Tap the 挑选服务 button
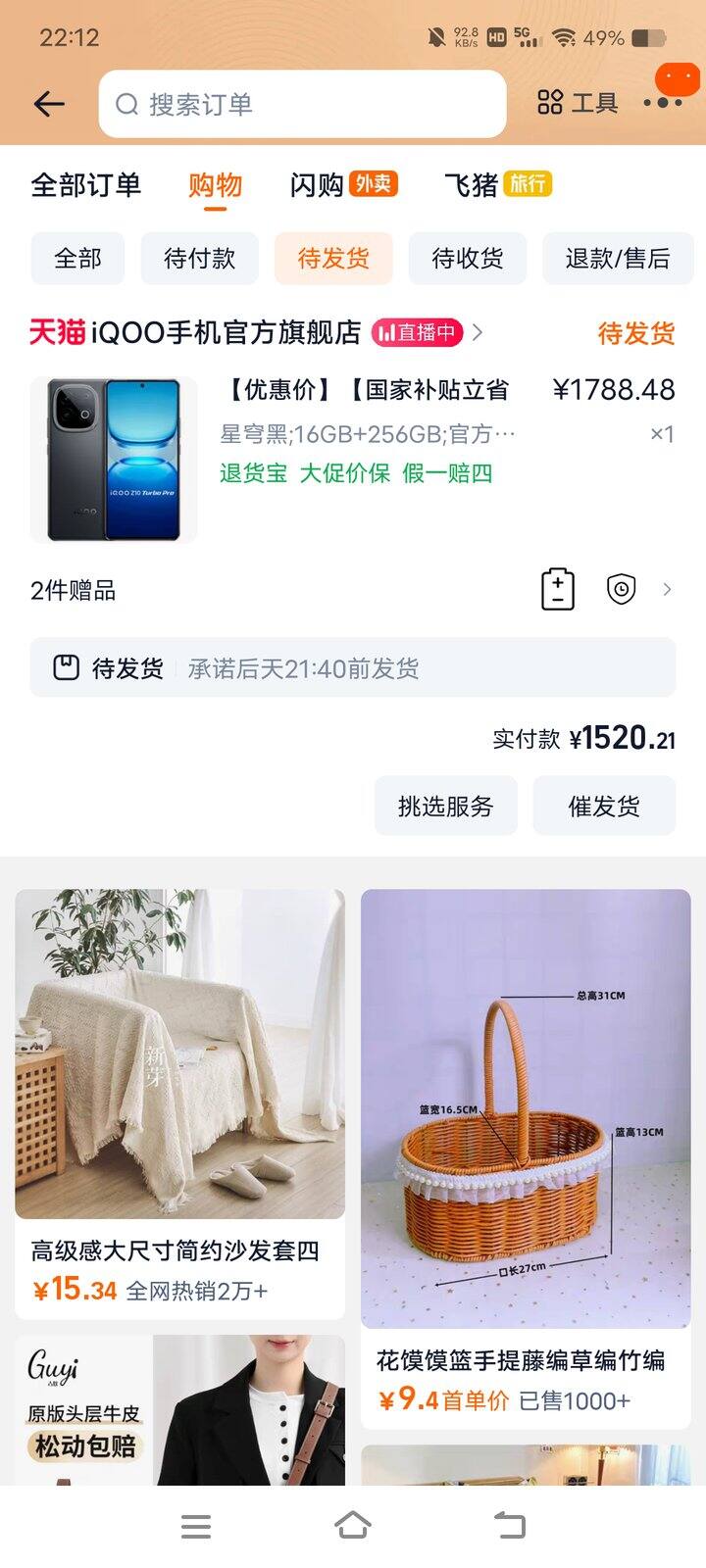This screenshot has height=1568, width=706. pyautogui.click(x=445, y=807)
